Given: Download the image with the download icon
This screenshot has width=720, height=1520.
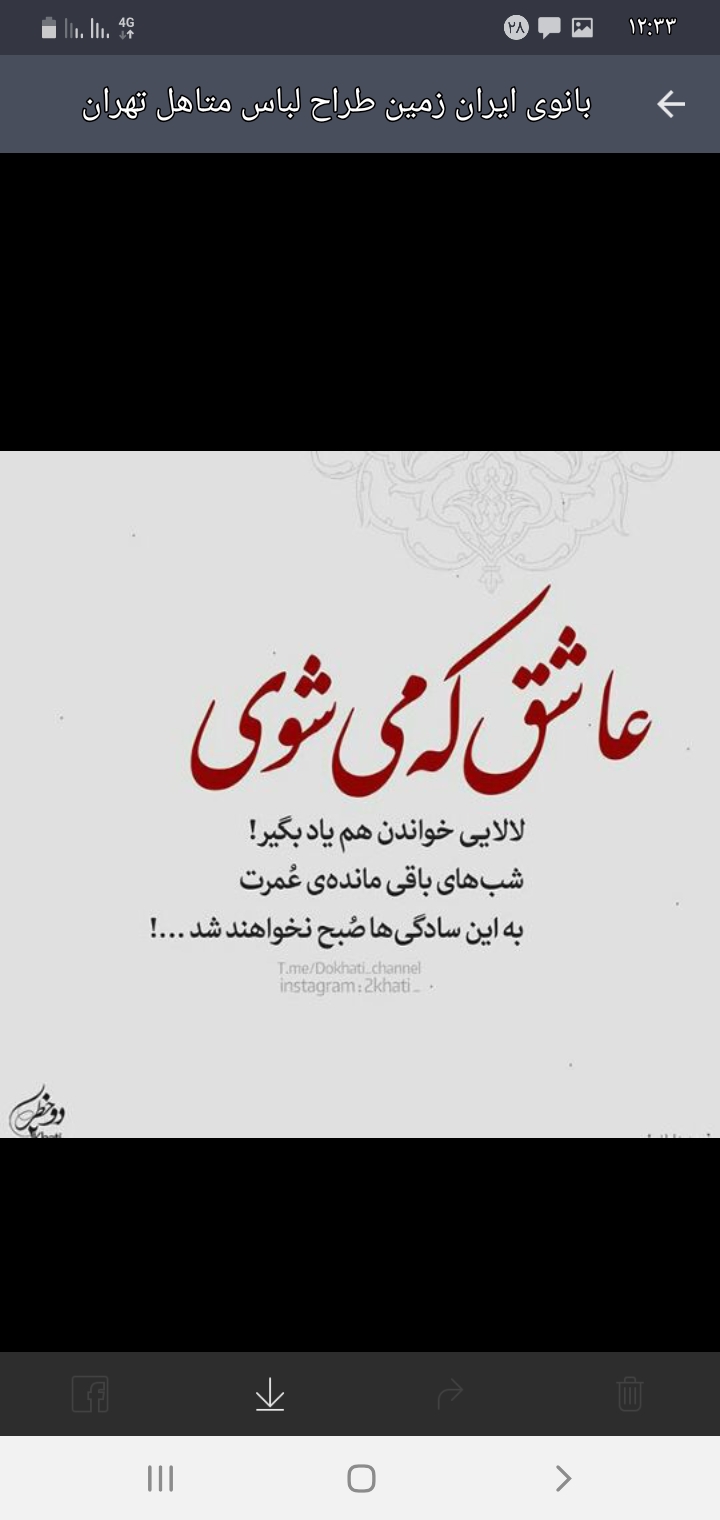Looking at the screenshot, I should (x=270, y=1394).
